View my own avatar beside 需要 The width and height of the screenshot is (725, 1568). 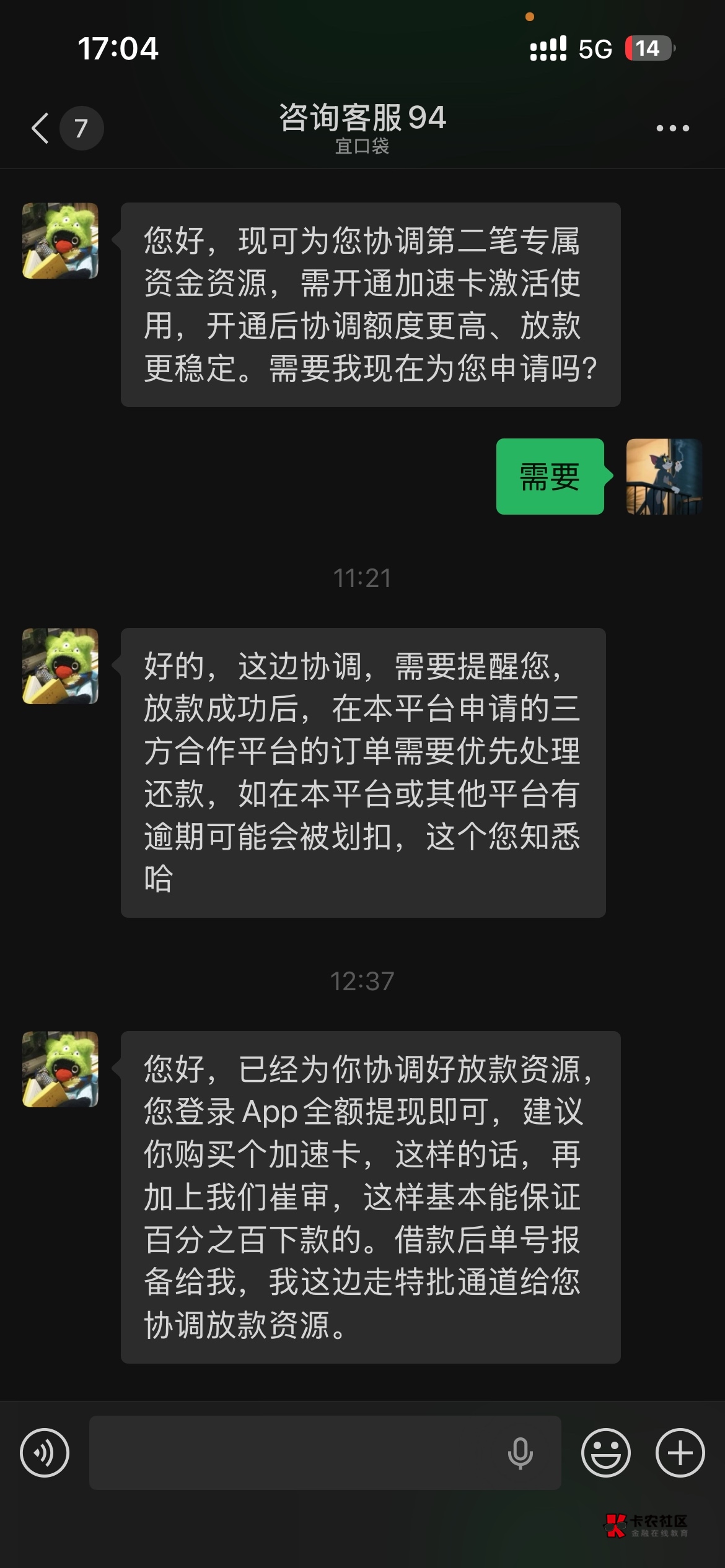(664, 476)
